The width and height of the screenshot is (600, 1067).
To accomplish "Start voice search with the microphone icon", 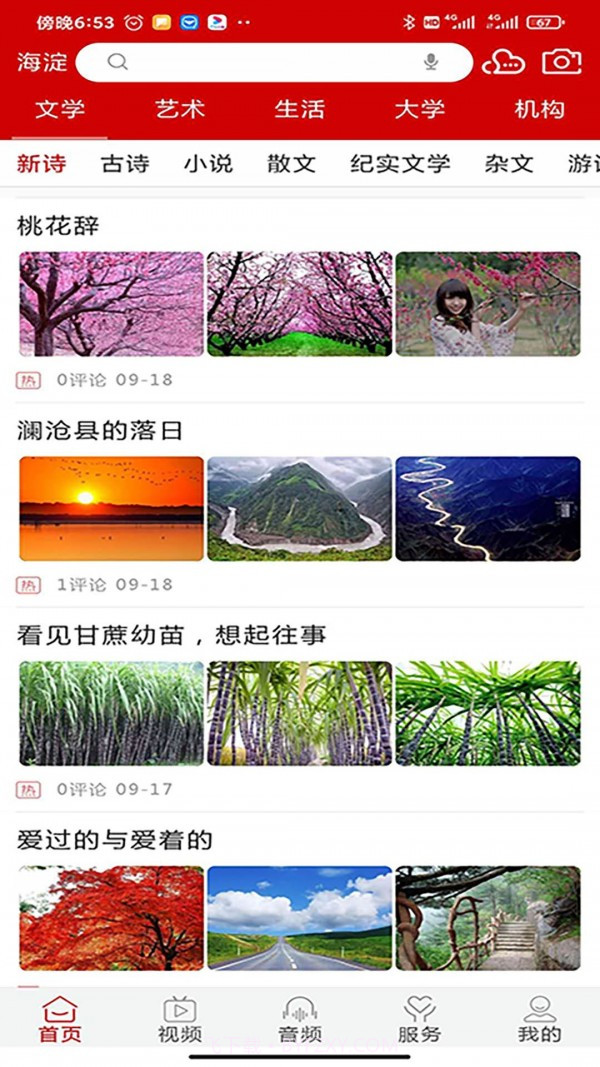I will [x=431, y=62].
